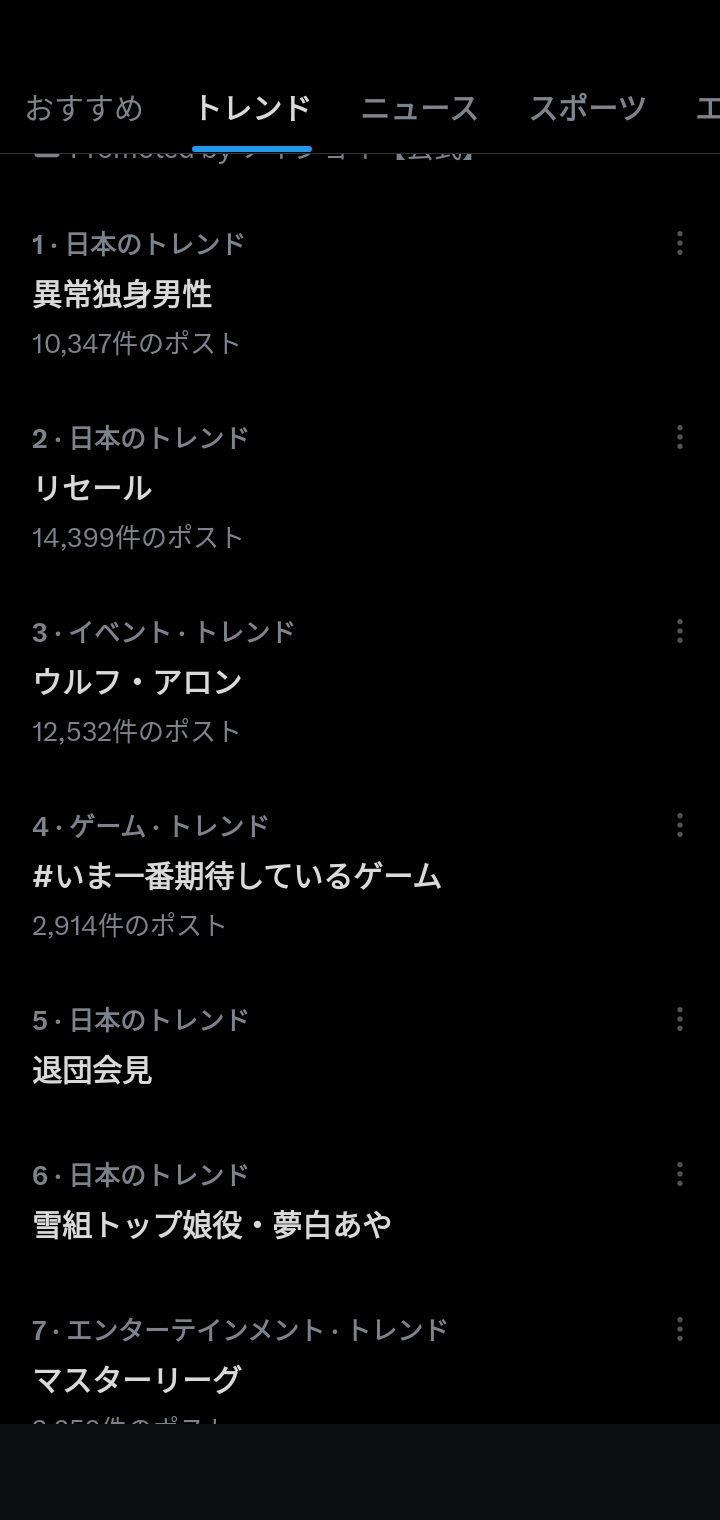The width and height of the screenshot is (720, 1520).
Task: Open trend 雪組トップ娘役・夢白あや
Action: coord(211,1224)
